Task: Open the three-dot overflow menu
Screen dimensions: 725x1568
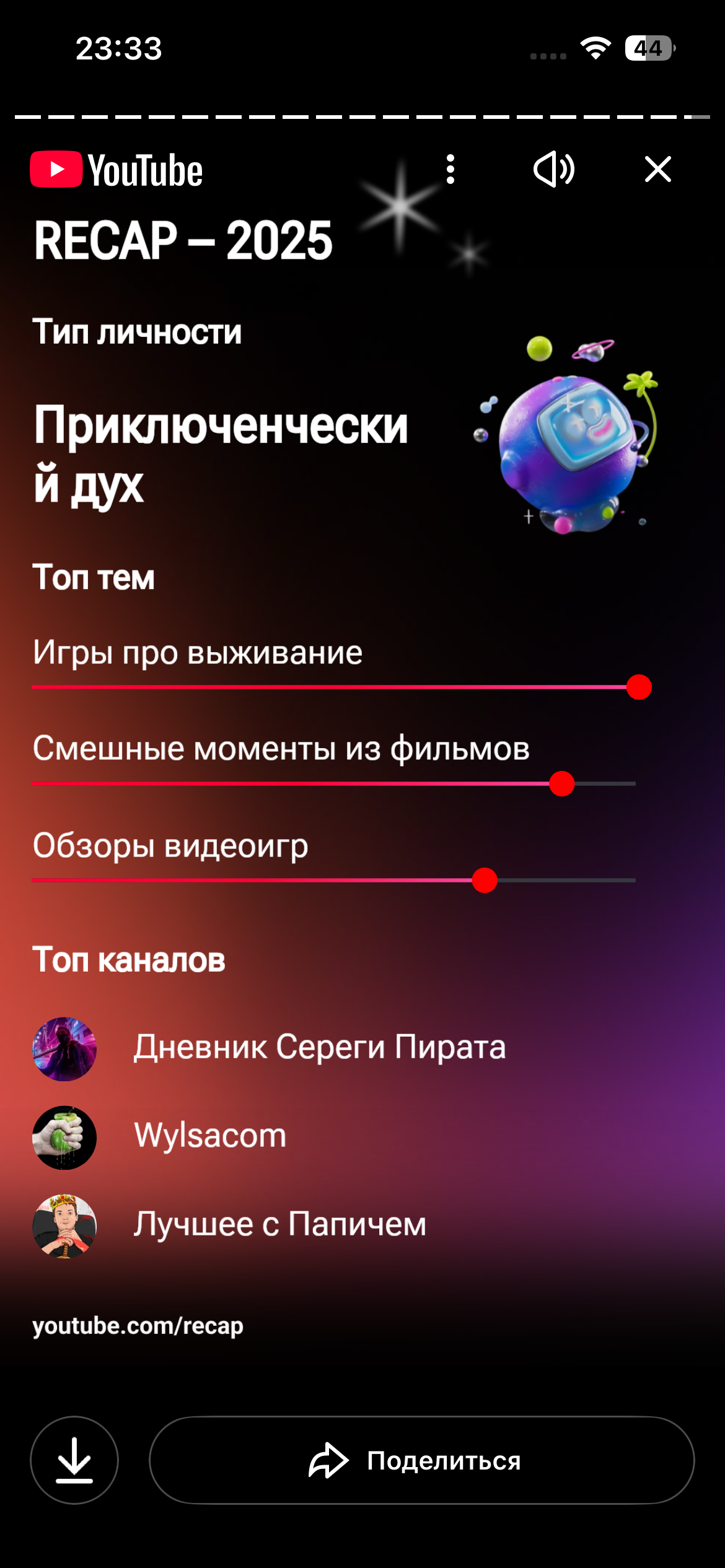Action: pyautogui.click(x=450, y=170)
